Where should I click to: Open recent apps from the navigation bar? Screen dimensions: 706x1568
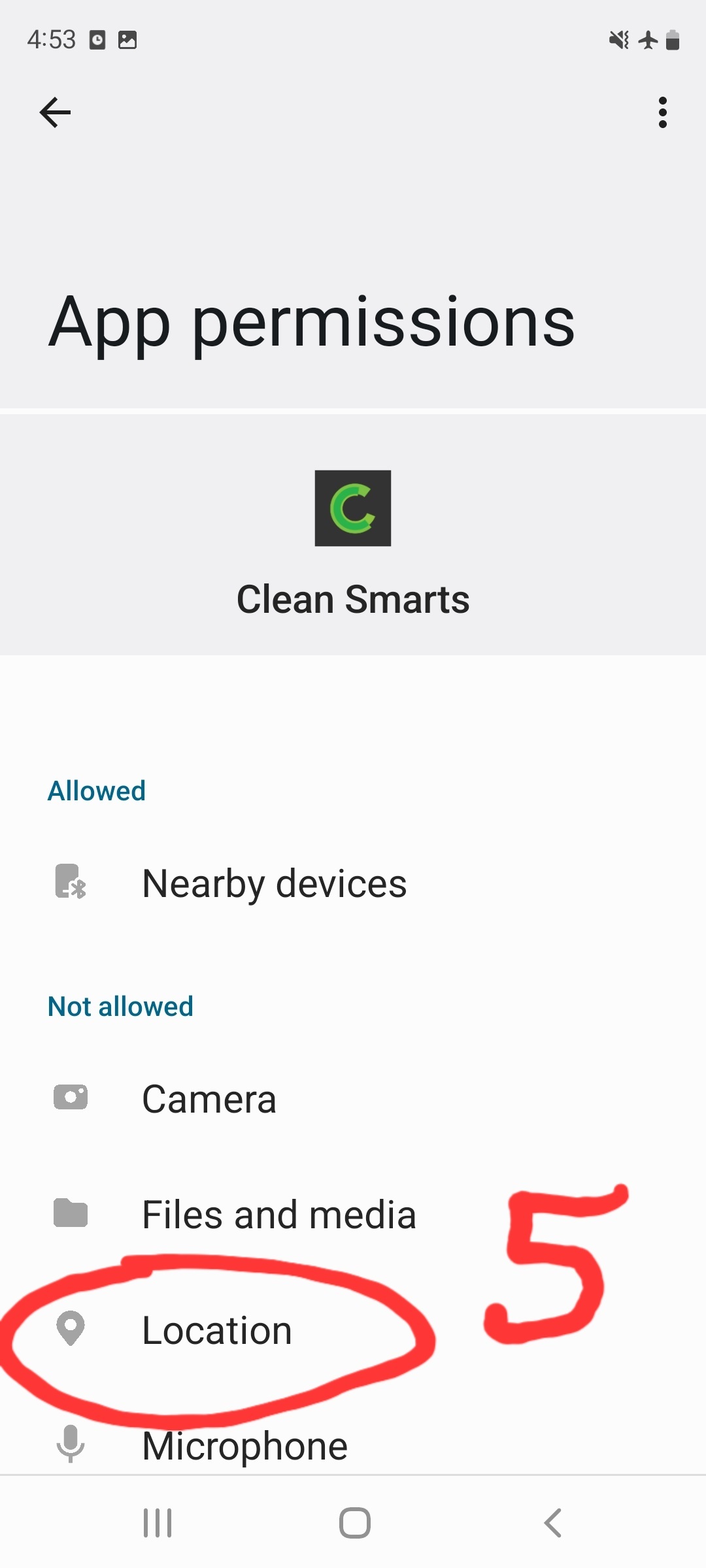158,1523
